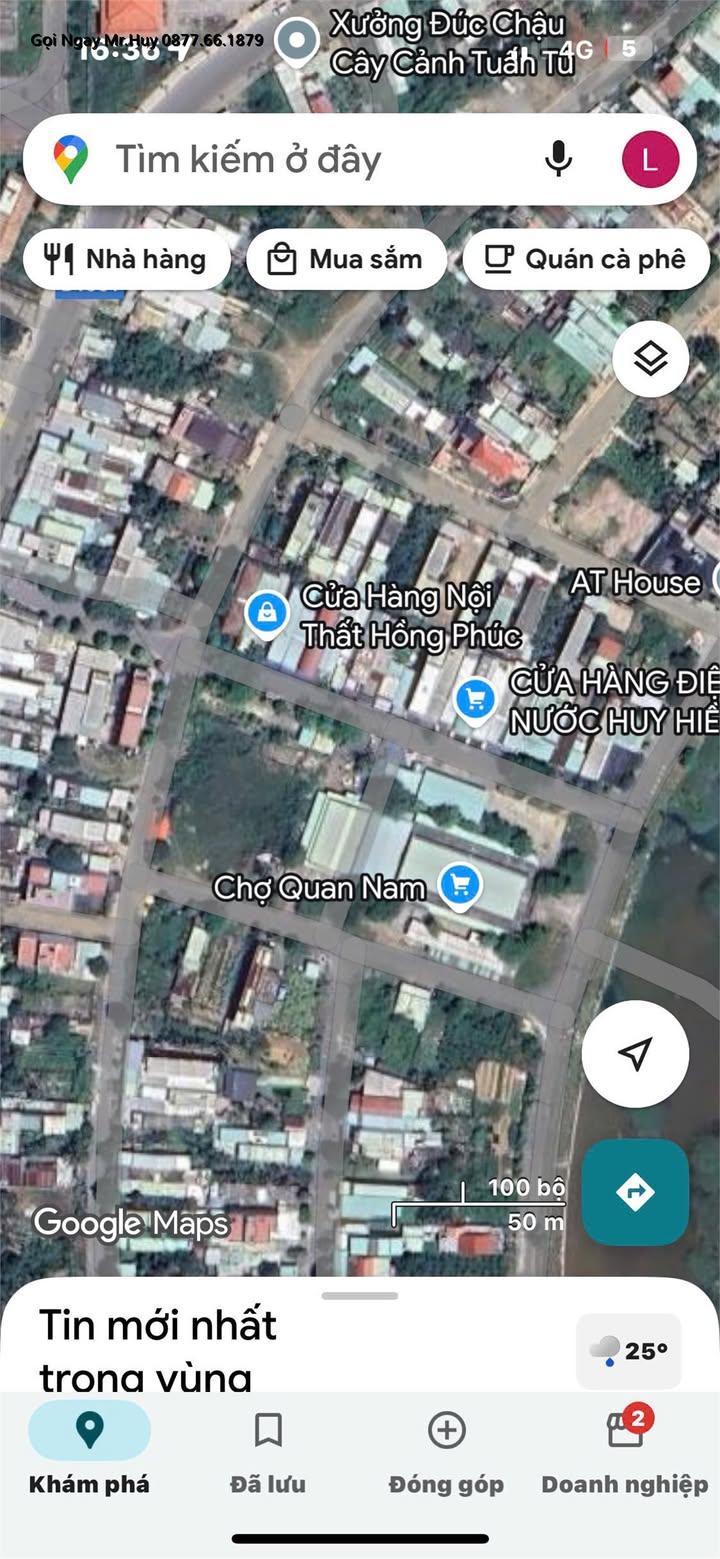
Task: Switch to the Đóng góp tab
Action: (447, 1448)
